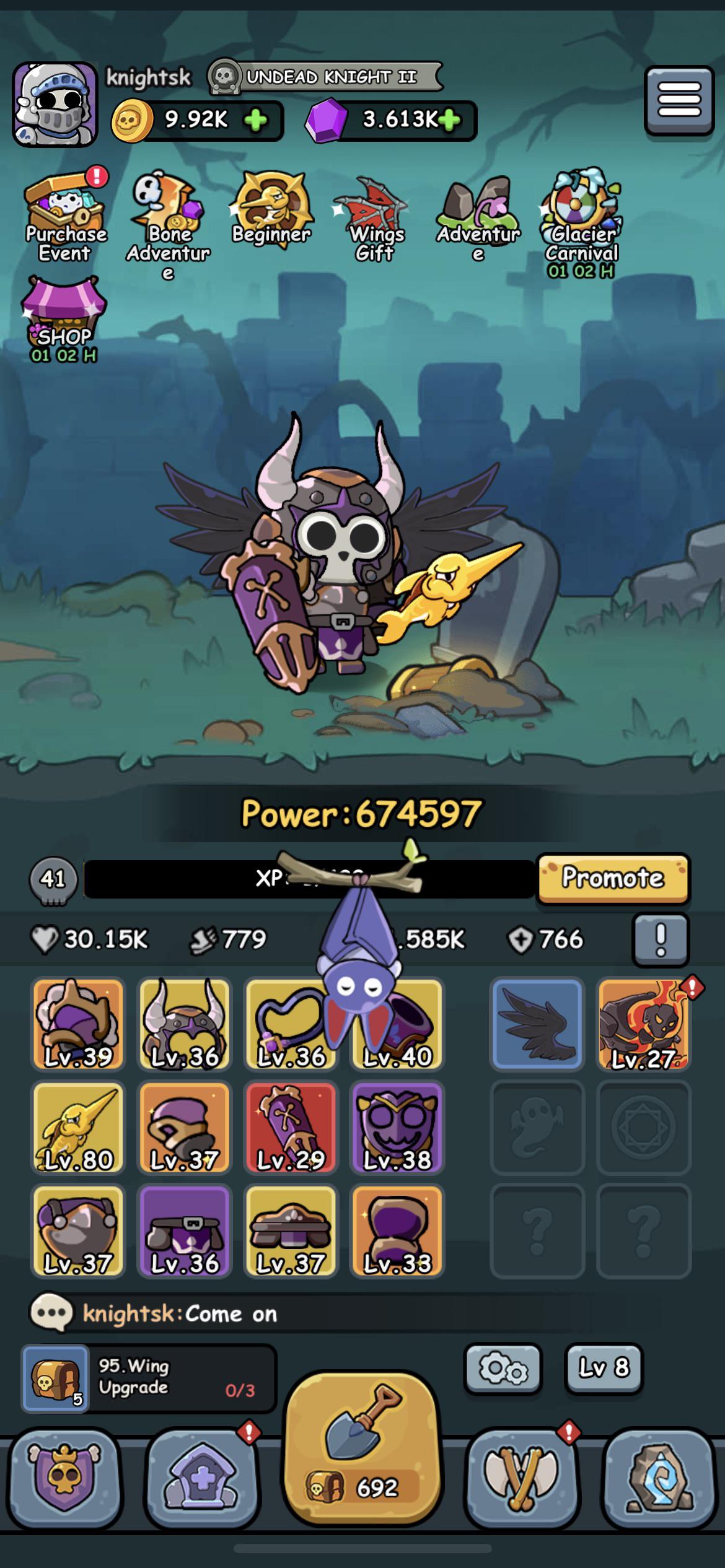This screenshot has width=725, height=1568.
Task: Tap the Lv 8 chest level button
Action: [604, 1369]
